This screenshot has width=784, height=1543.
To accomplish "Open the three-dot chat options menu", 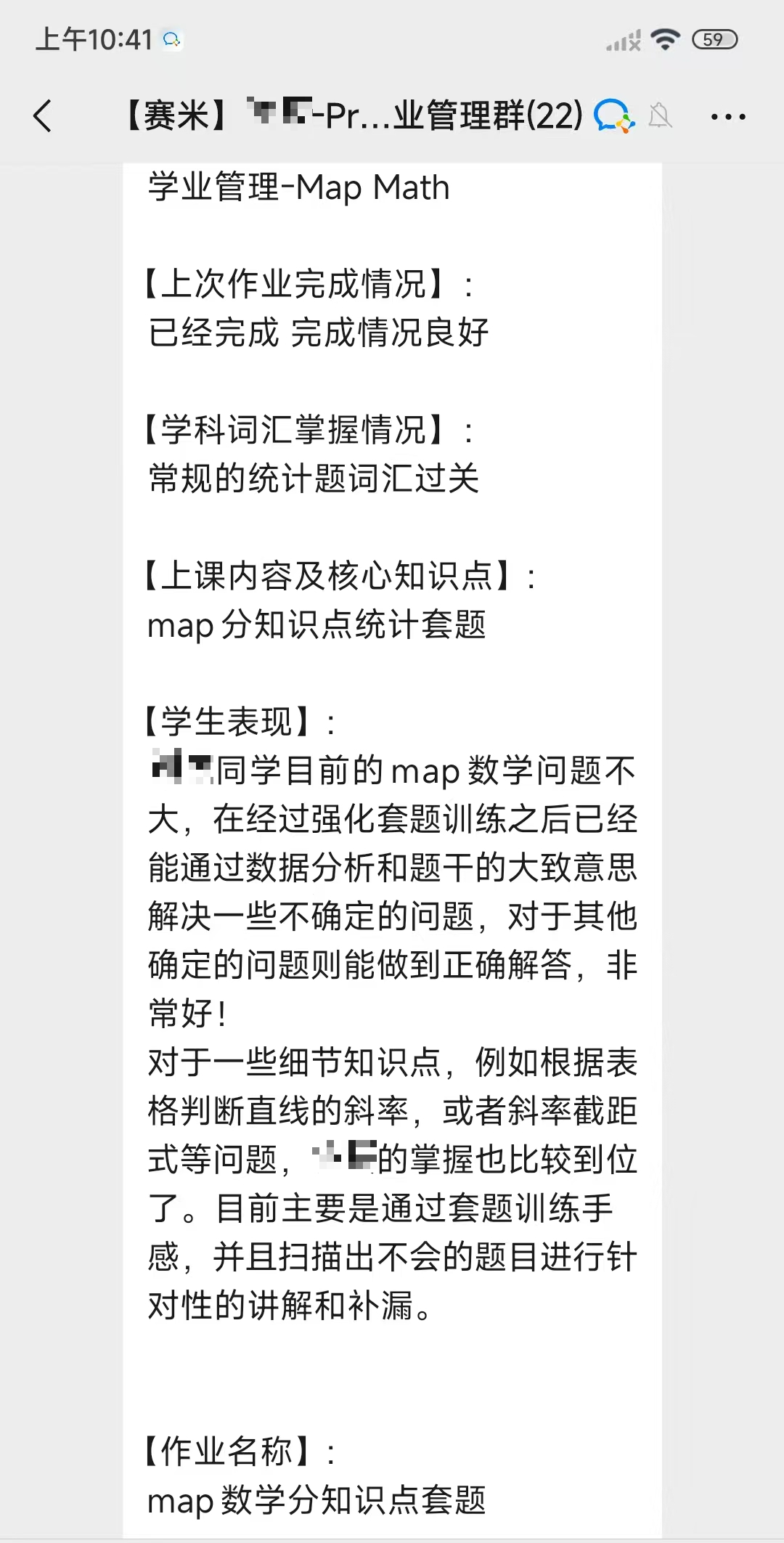I will pyautogui.click(x=727, y=116).
